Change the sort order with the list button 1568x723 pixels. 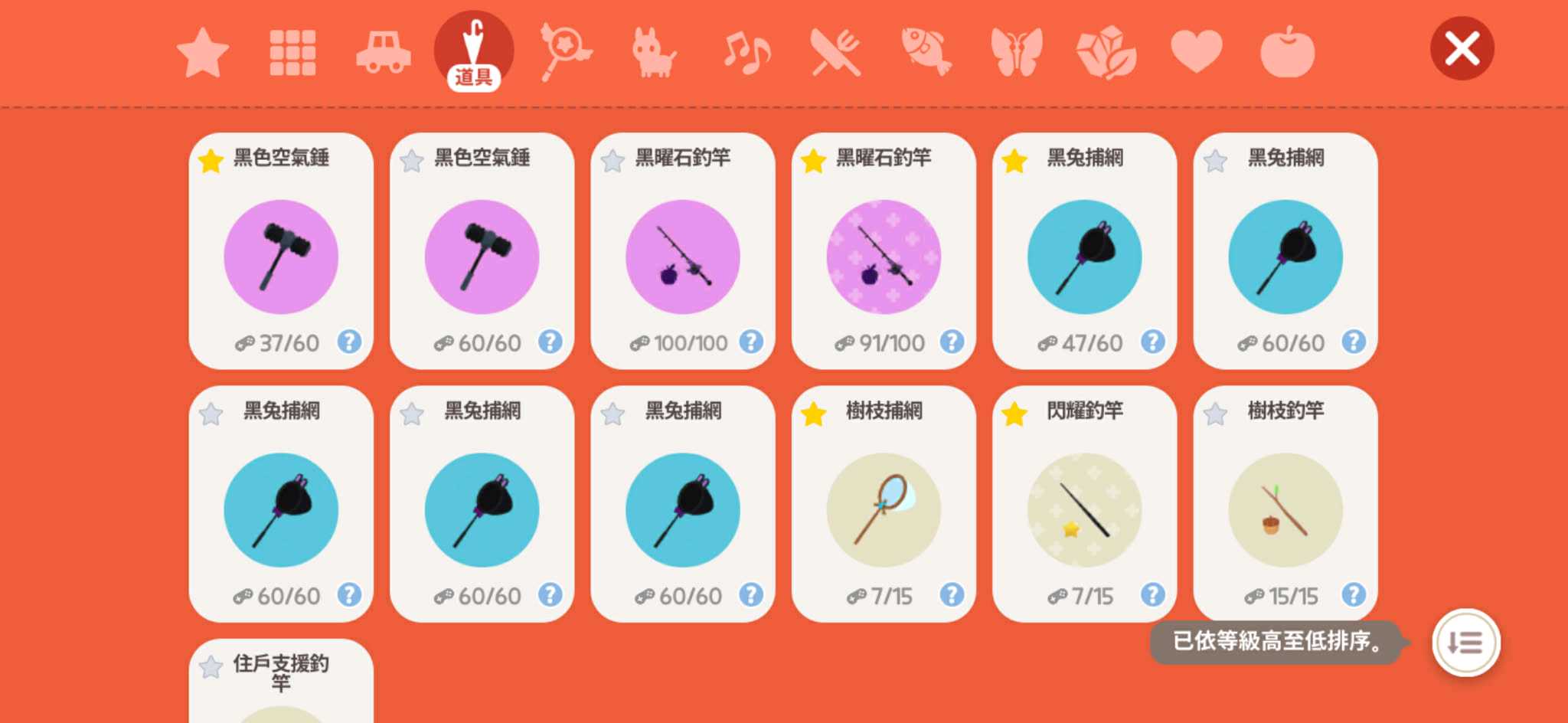click(x=1465, y=643)
